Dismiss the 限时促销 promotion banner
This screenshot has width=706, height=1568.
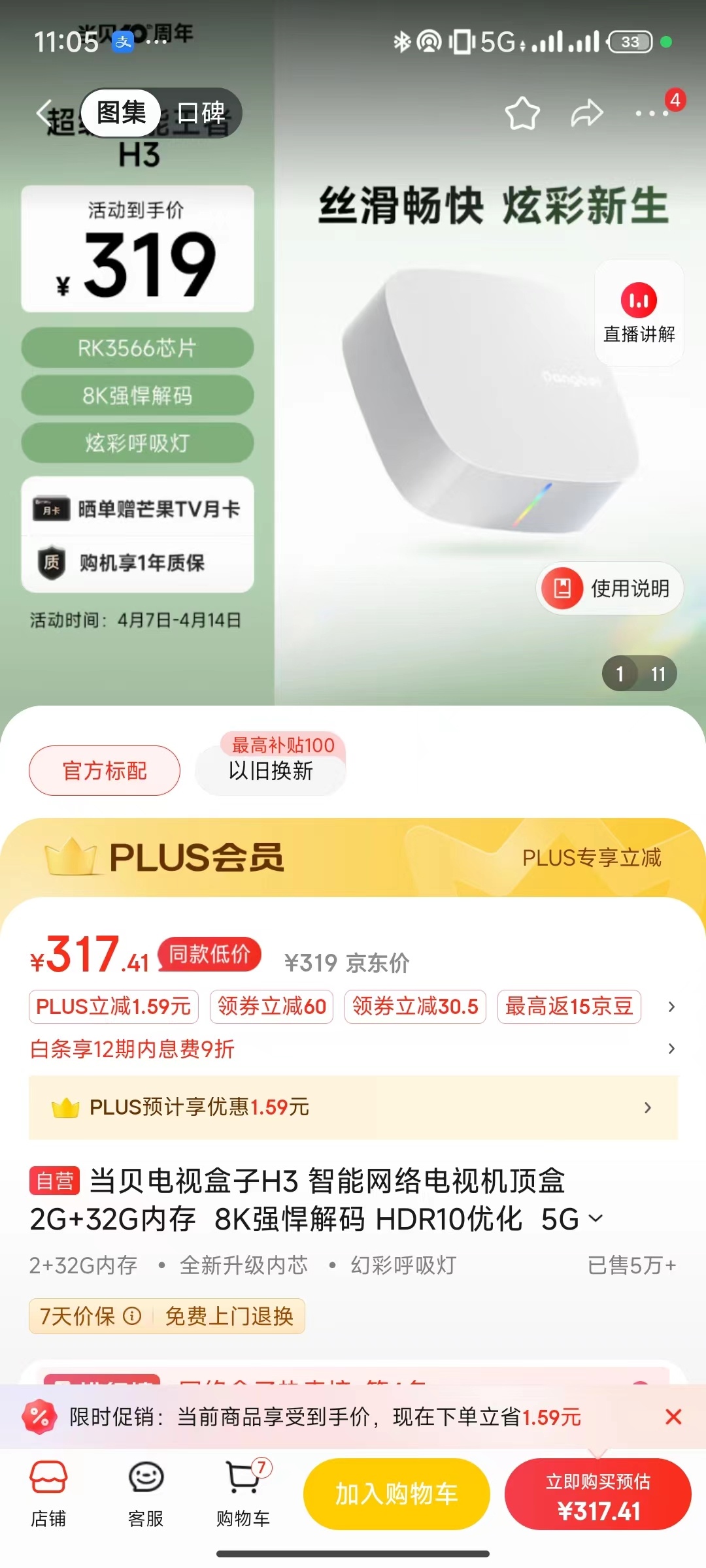673,1416
